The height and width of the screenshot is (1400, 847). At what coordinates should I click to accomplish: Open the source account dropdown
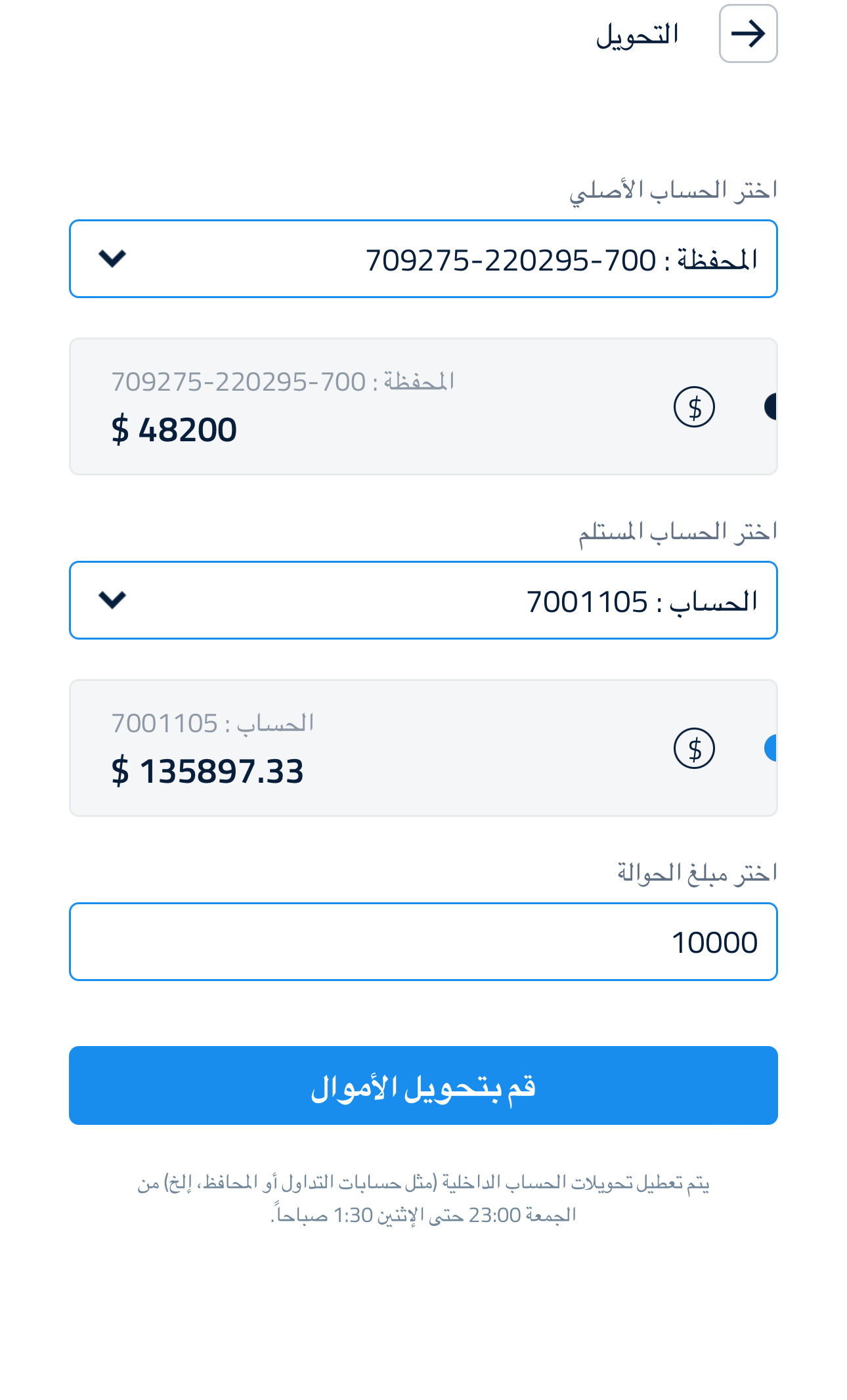[x=423, y=259]
